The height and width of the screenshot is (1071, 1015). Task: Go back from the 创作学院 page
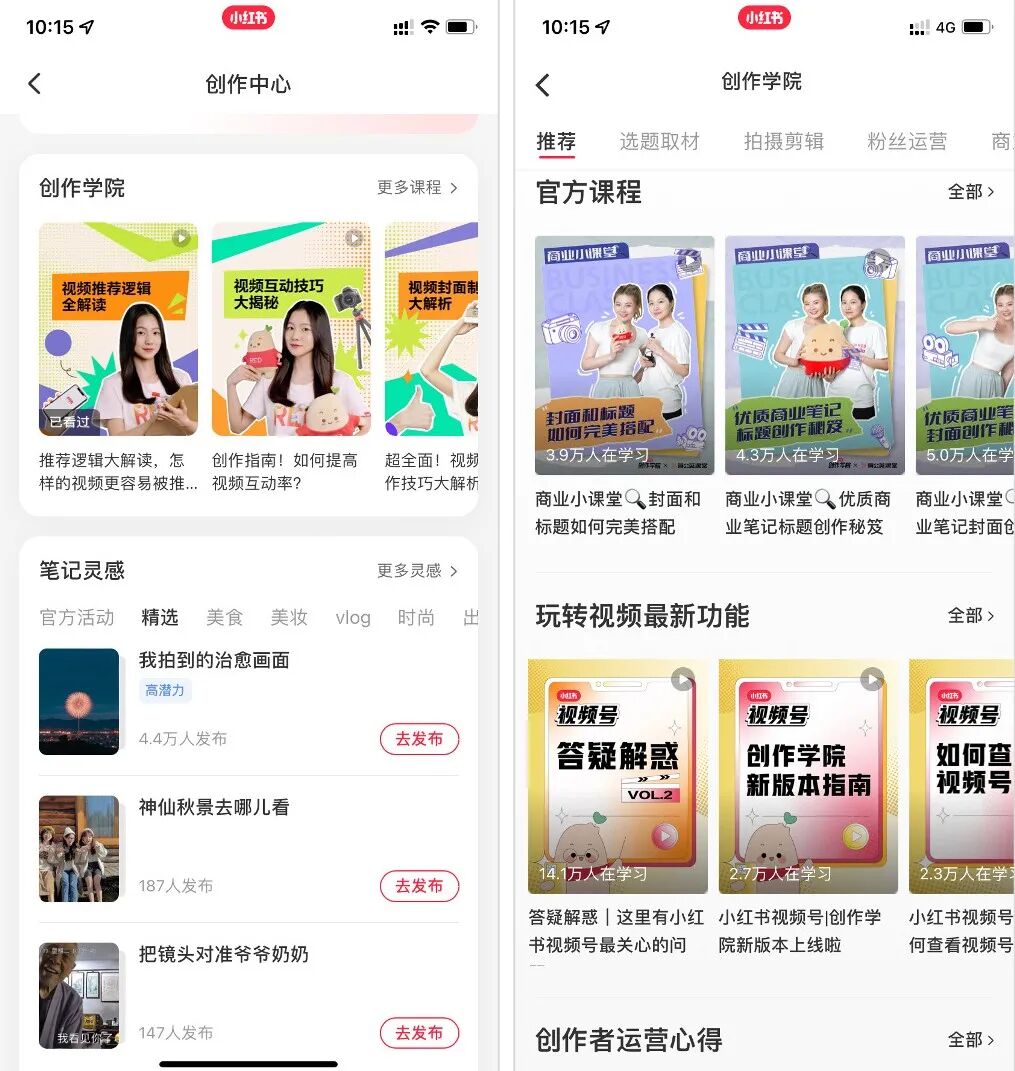543,85
